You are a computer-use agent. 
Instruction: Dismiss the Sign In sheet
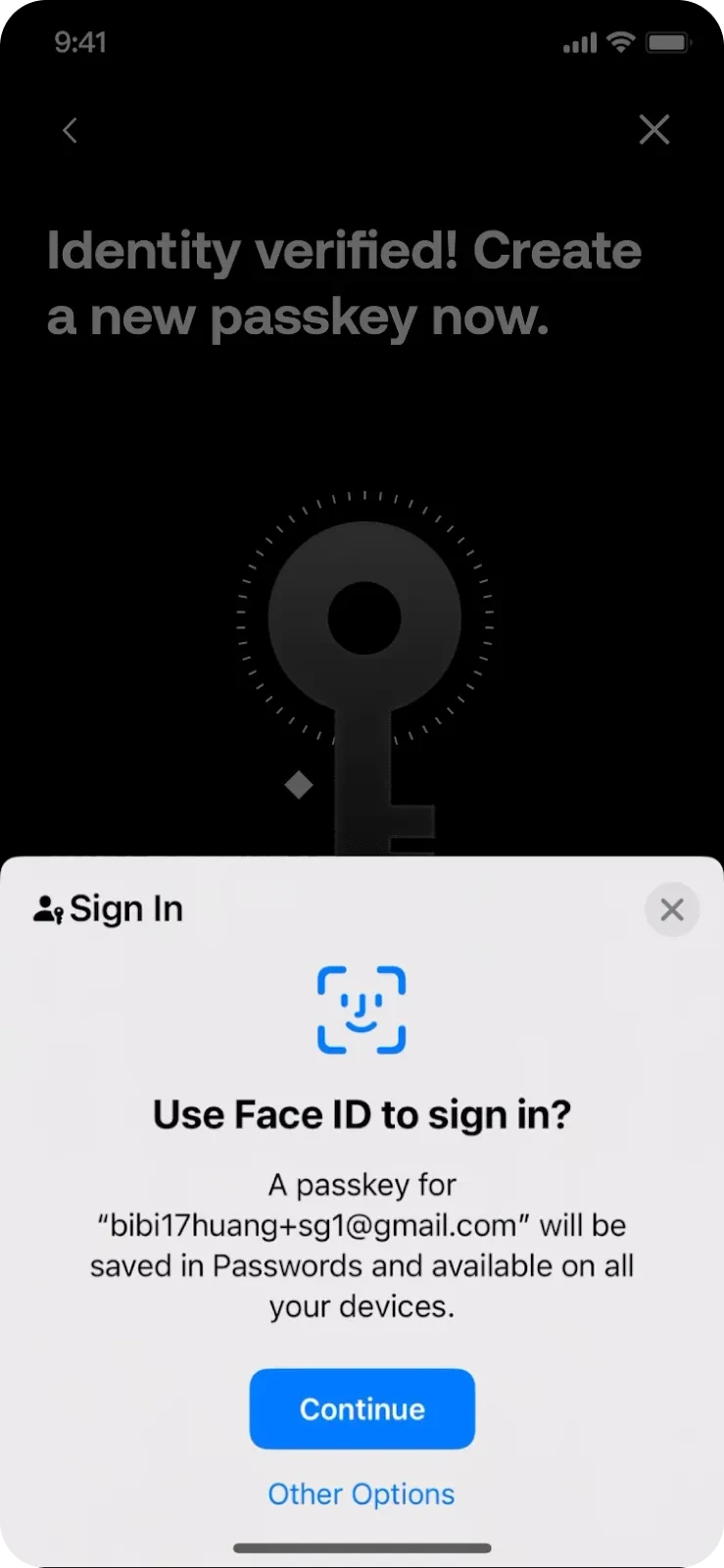coord(671,909)
